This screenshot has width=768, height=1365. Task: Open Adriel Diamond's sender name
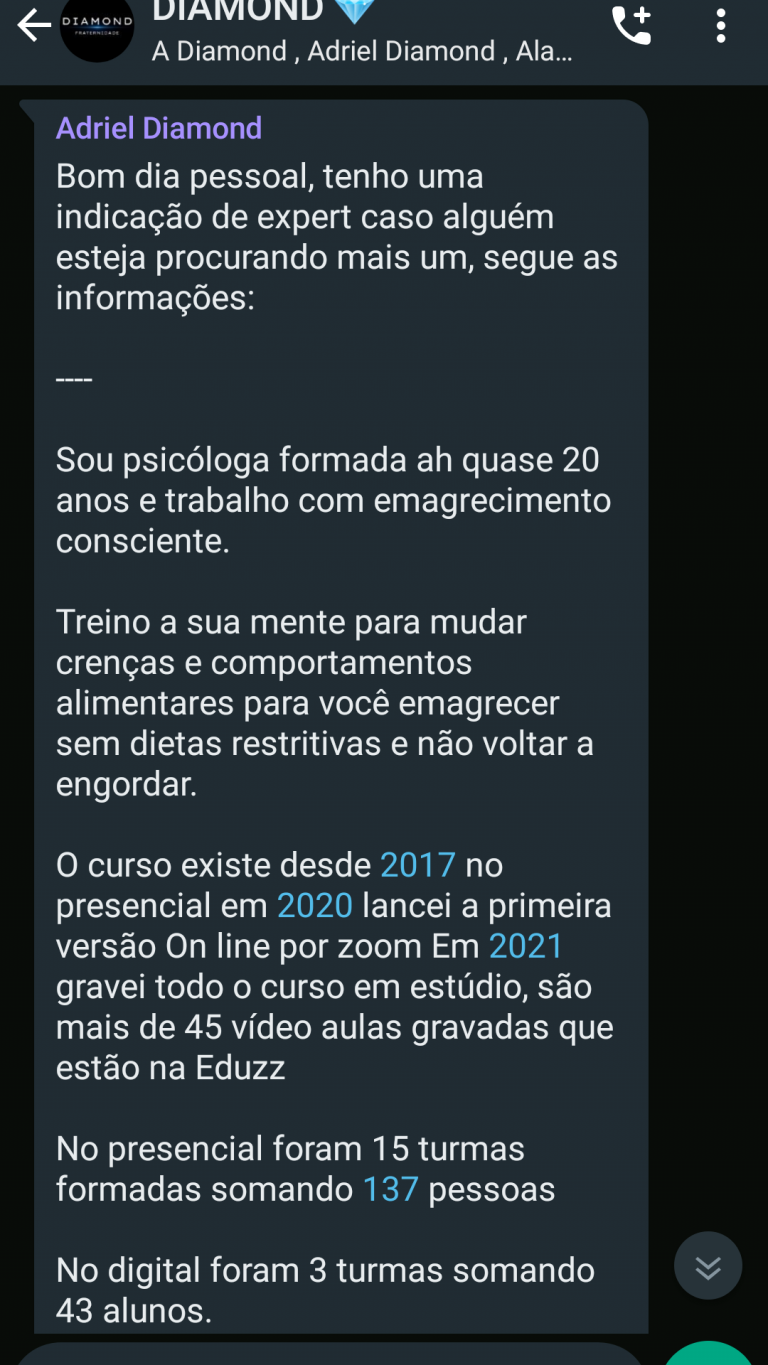(x=159, y=128)
